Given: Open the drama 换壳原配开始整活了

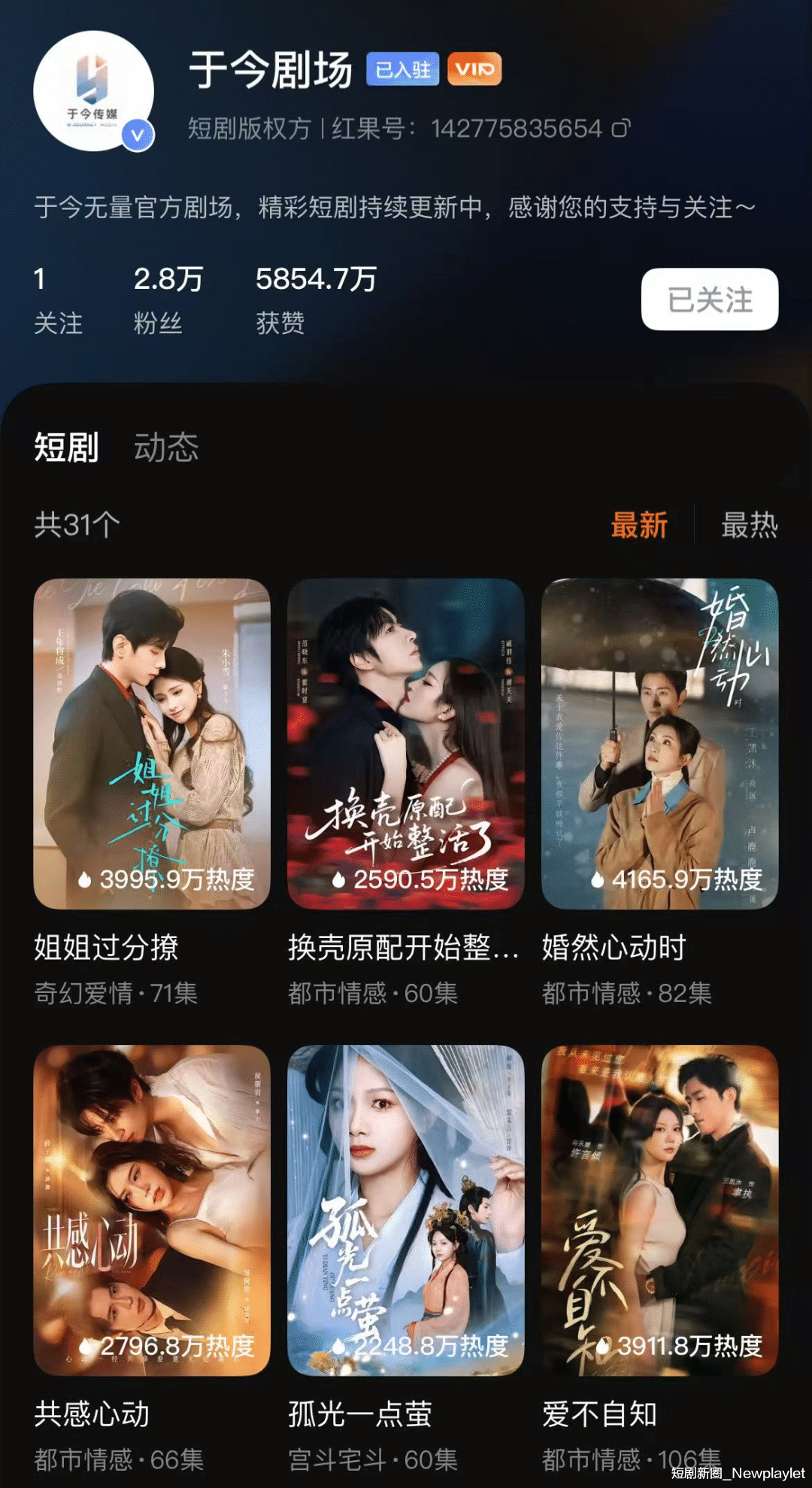Looking at the screenshot, I should tap(405, 743).
